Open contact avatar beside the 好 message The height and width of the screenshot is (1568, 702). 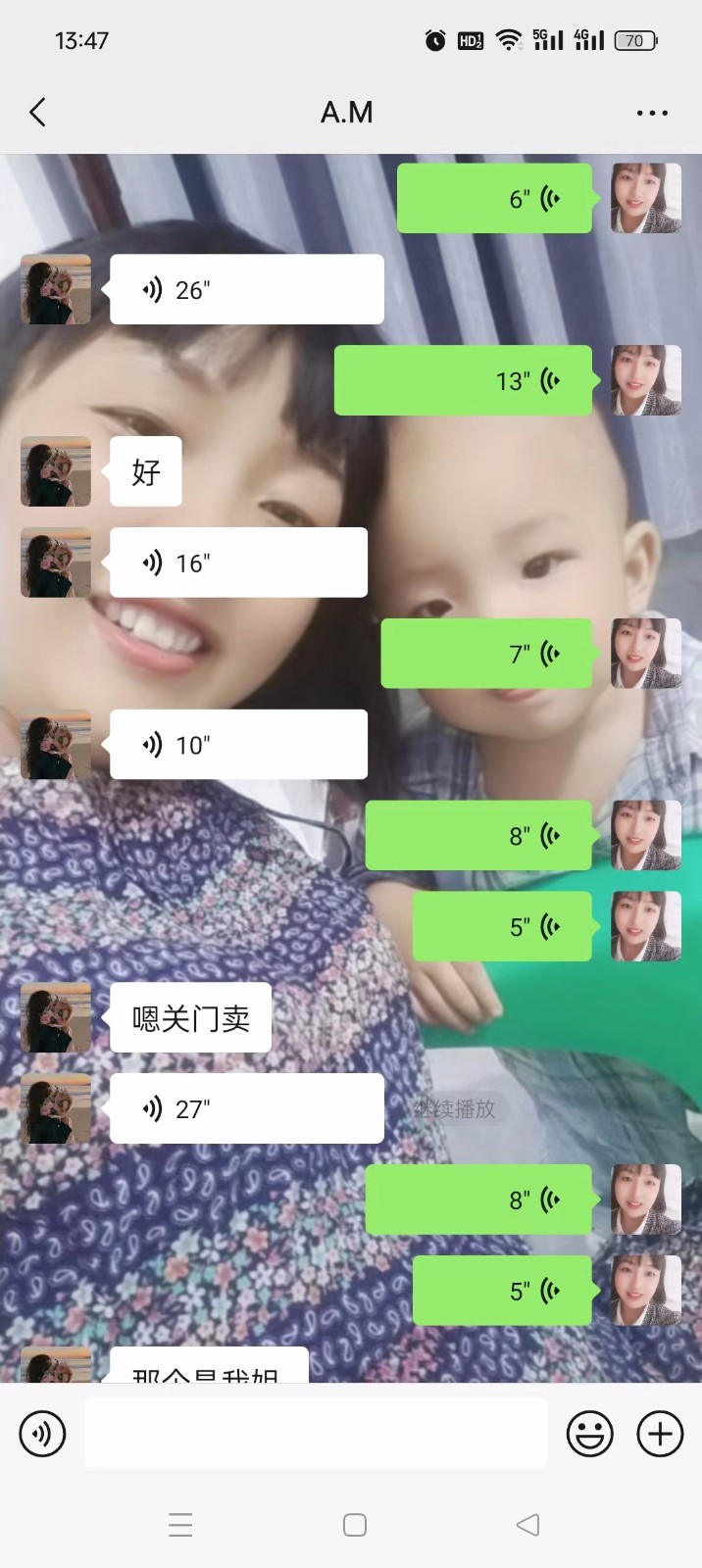[x=56, y=471]
